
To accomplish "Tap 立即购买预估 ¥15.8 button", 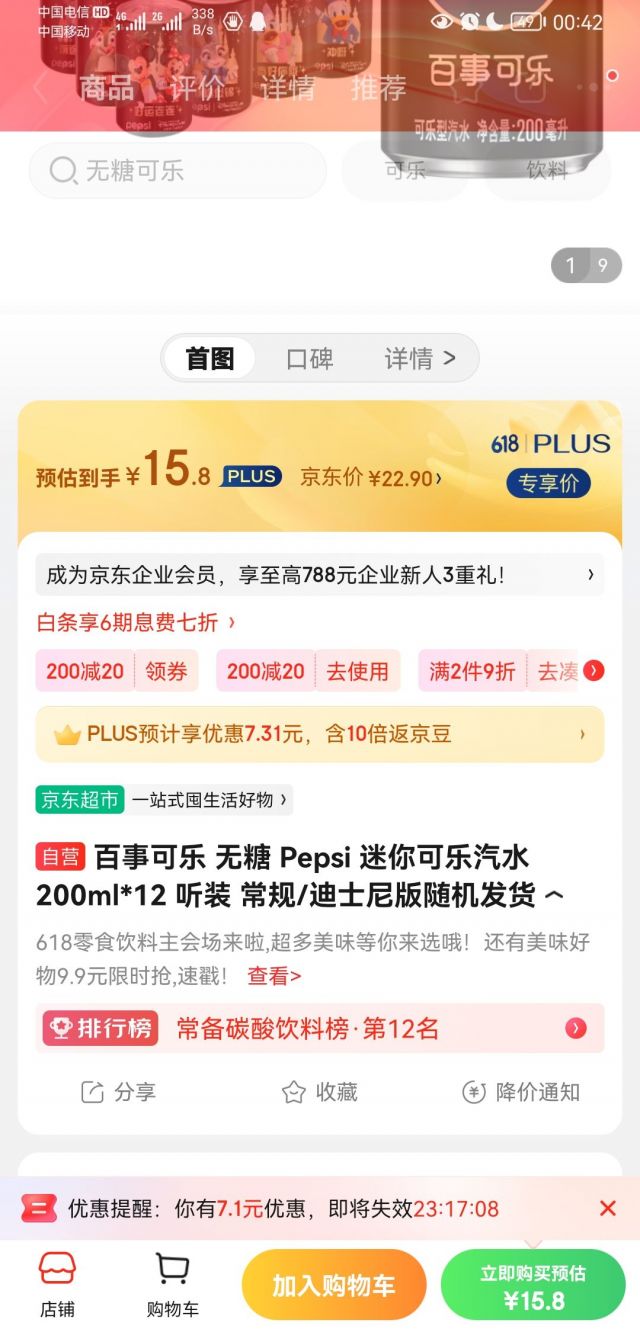I will pyautogui.click(x=533, y=1285).
